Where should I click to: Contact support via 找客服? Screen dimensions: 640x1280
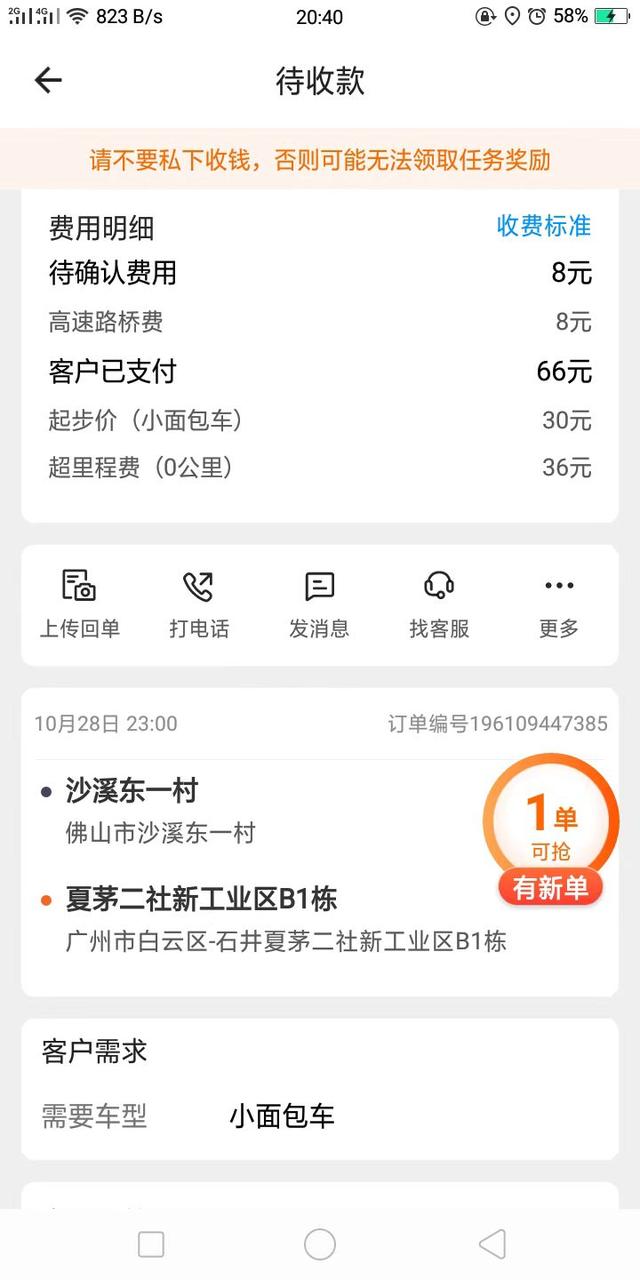pos(439,604)
